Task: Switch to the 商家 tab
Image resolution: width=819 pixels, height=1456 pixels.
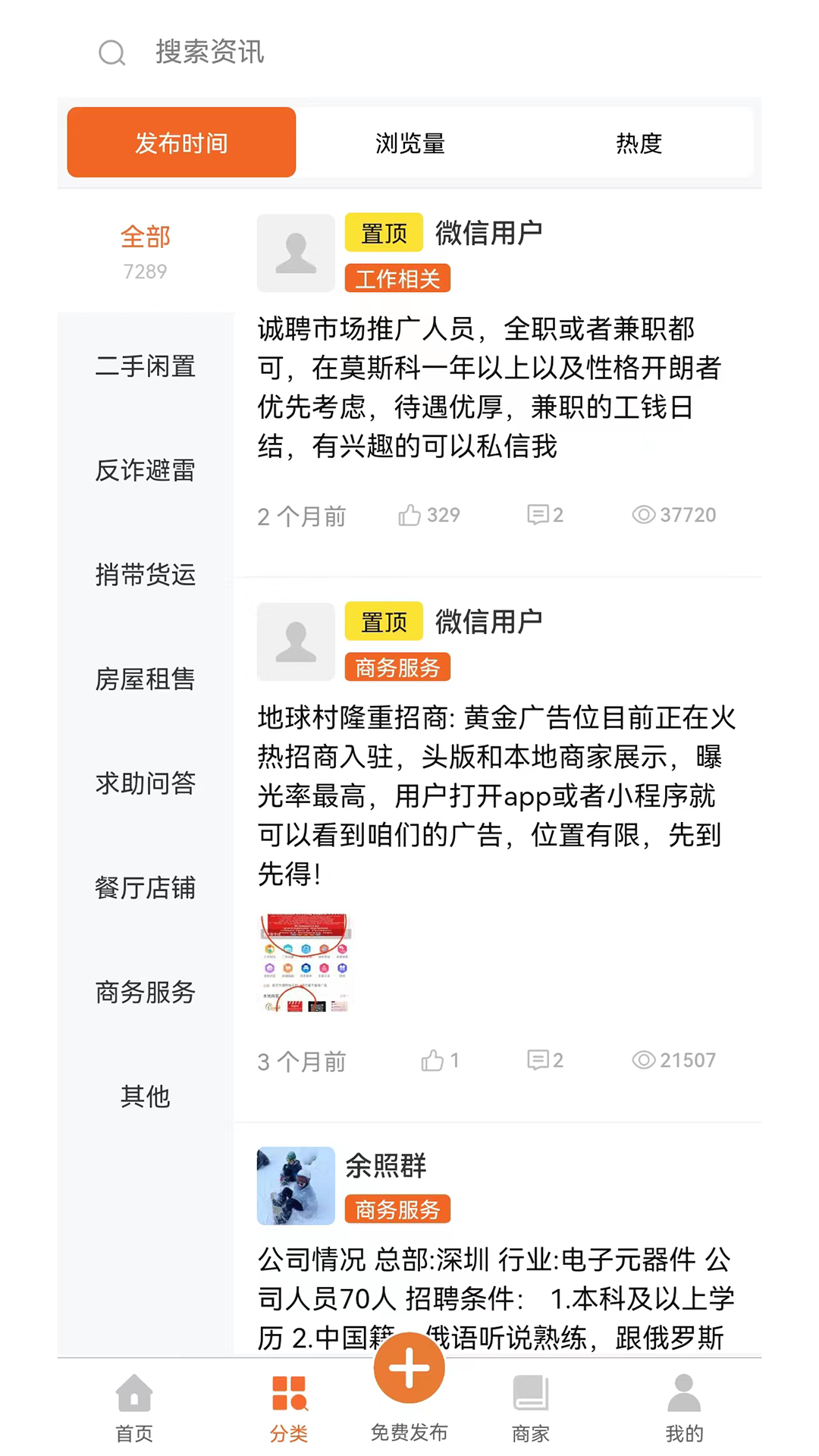Action: pos(530,1409)
